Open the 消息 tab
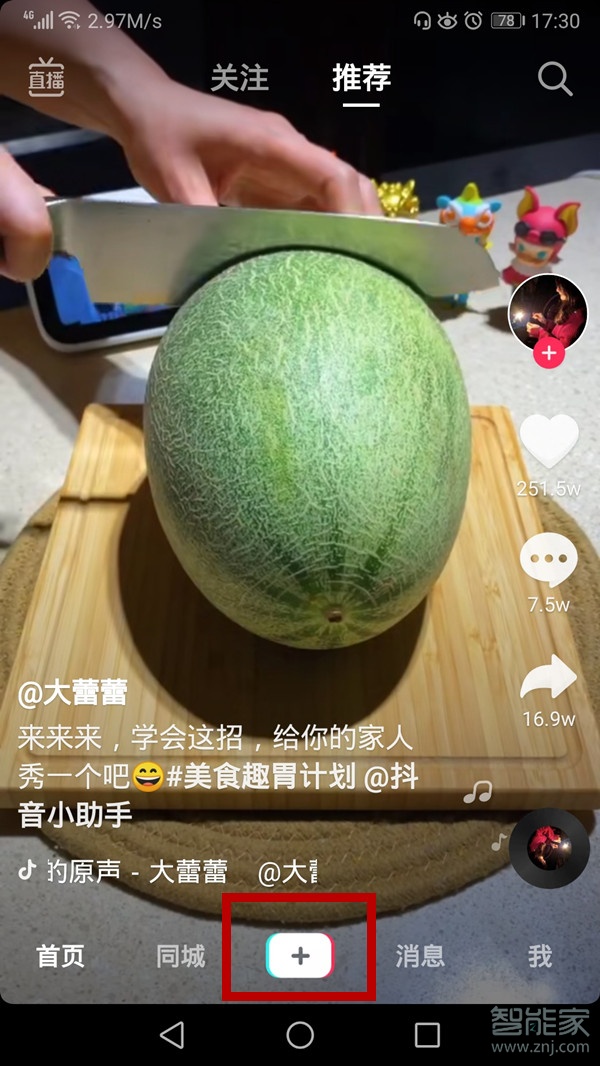The image size is (600, 1066). (x=420, y=956)
